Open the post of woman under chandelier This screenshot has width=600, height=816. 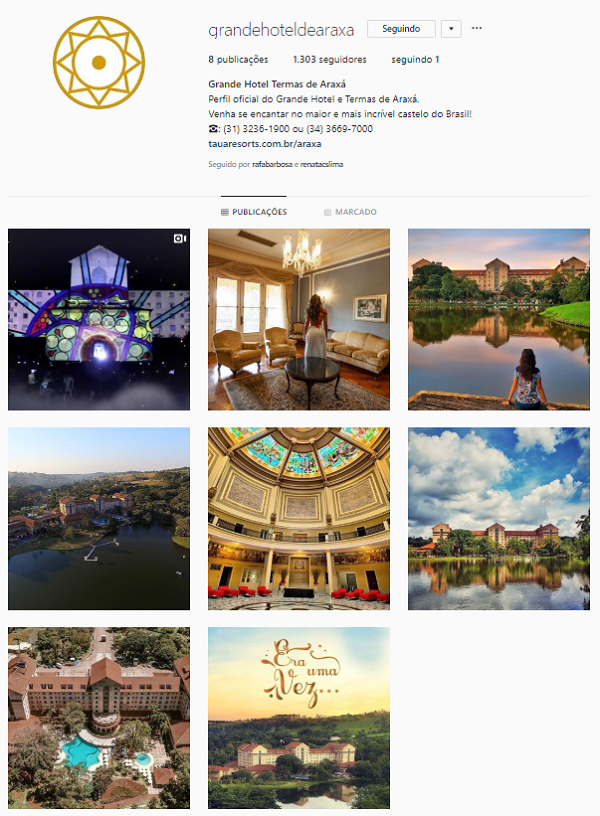299,319
